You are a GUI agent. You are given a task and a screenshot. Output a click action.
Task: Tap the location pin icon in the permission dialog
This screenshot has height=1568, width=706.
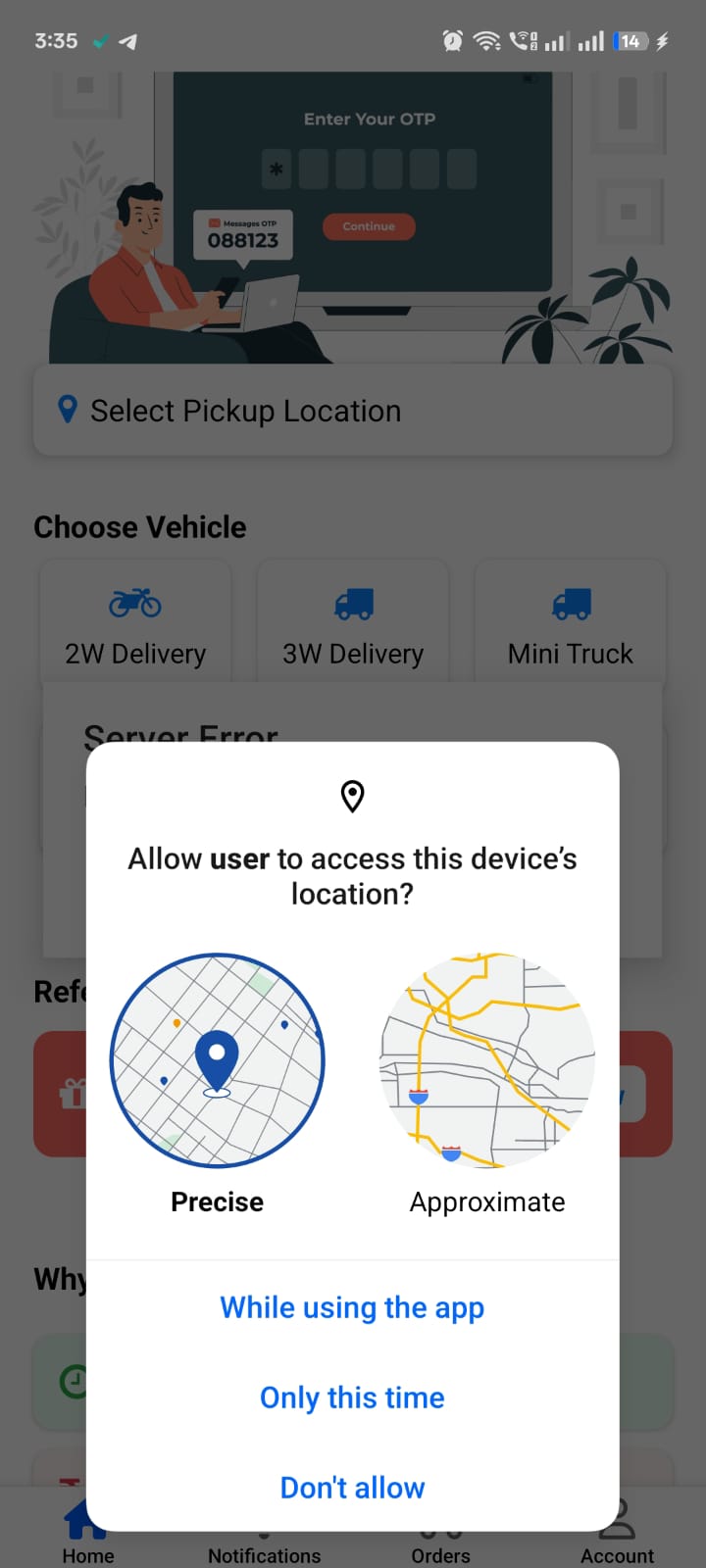352,796
